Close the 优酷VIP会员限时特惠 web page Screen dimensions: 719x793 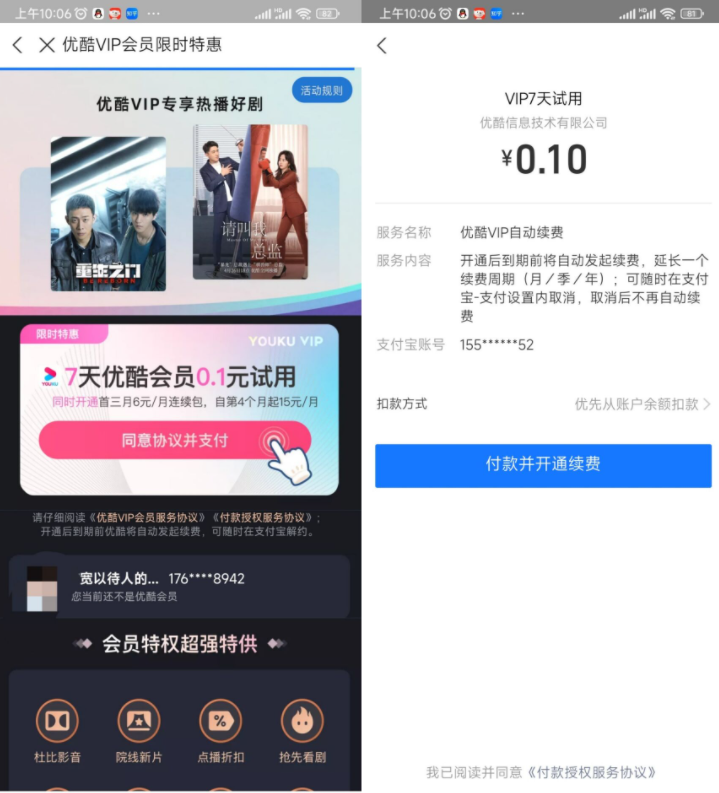tap(46, 45)
